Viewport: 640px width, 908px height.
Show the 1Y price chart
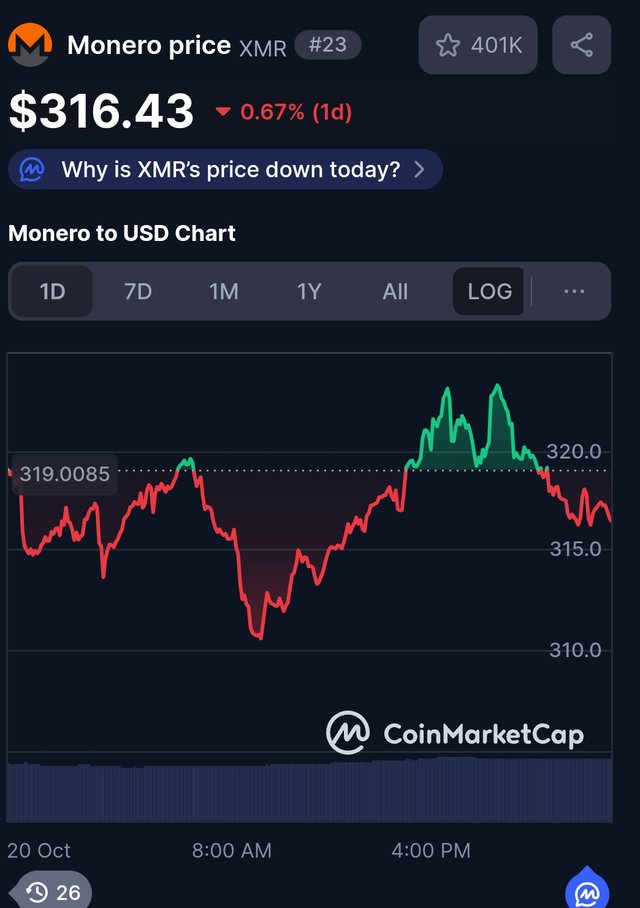coord(309,291)
